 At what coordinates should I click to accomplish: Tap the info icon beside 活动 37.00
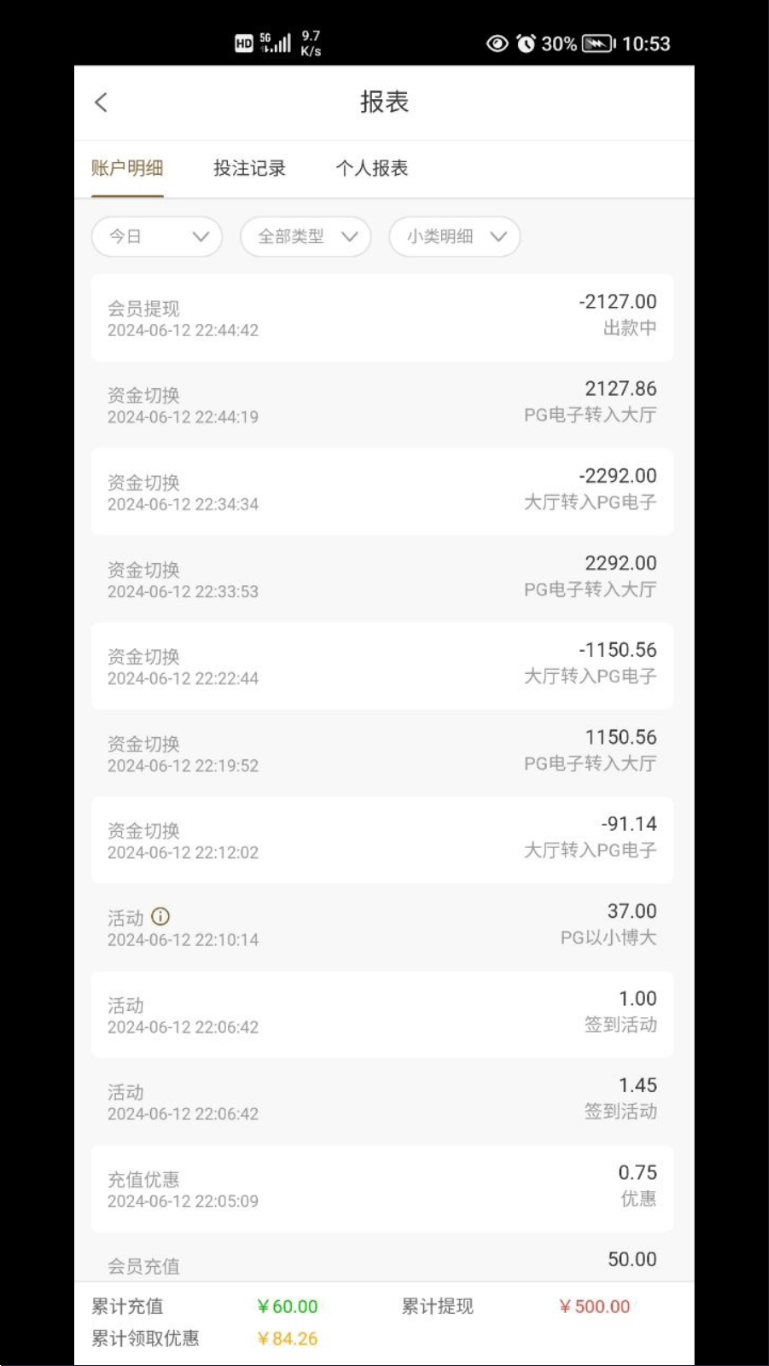coord(161,916)
